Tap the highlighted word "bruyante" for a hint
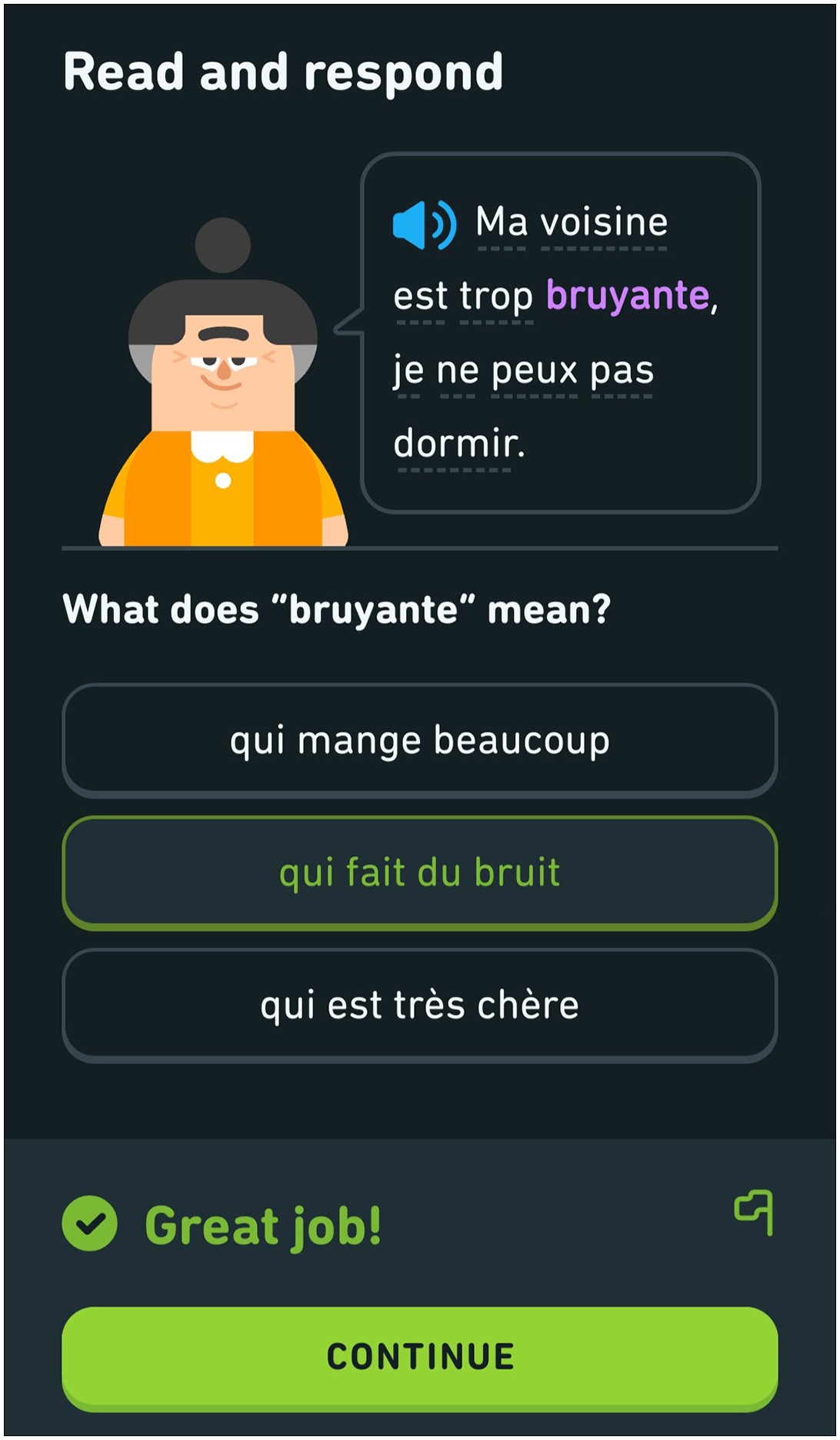Image resolution: width=840 pixels, height=1440 pixels. [627, 296]
